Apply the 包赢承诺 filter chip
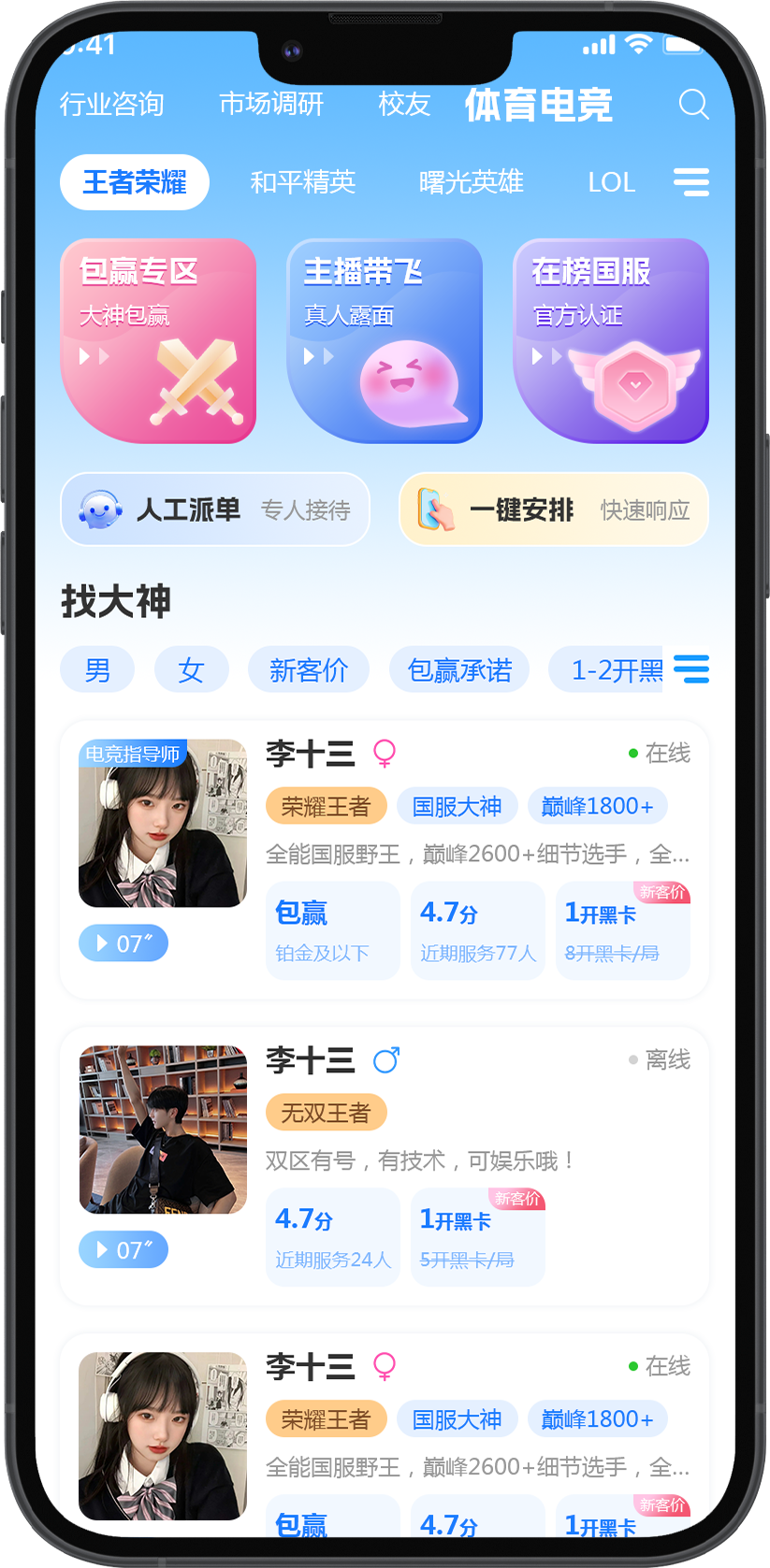The height and width of the screenshot is (1568, 770). 459,670
